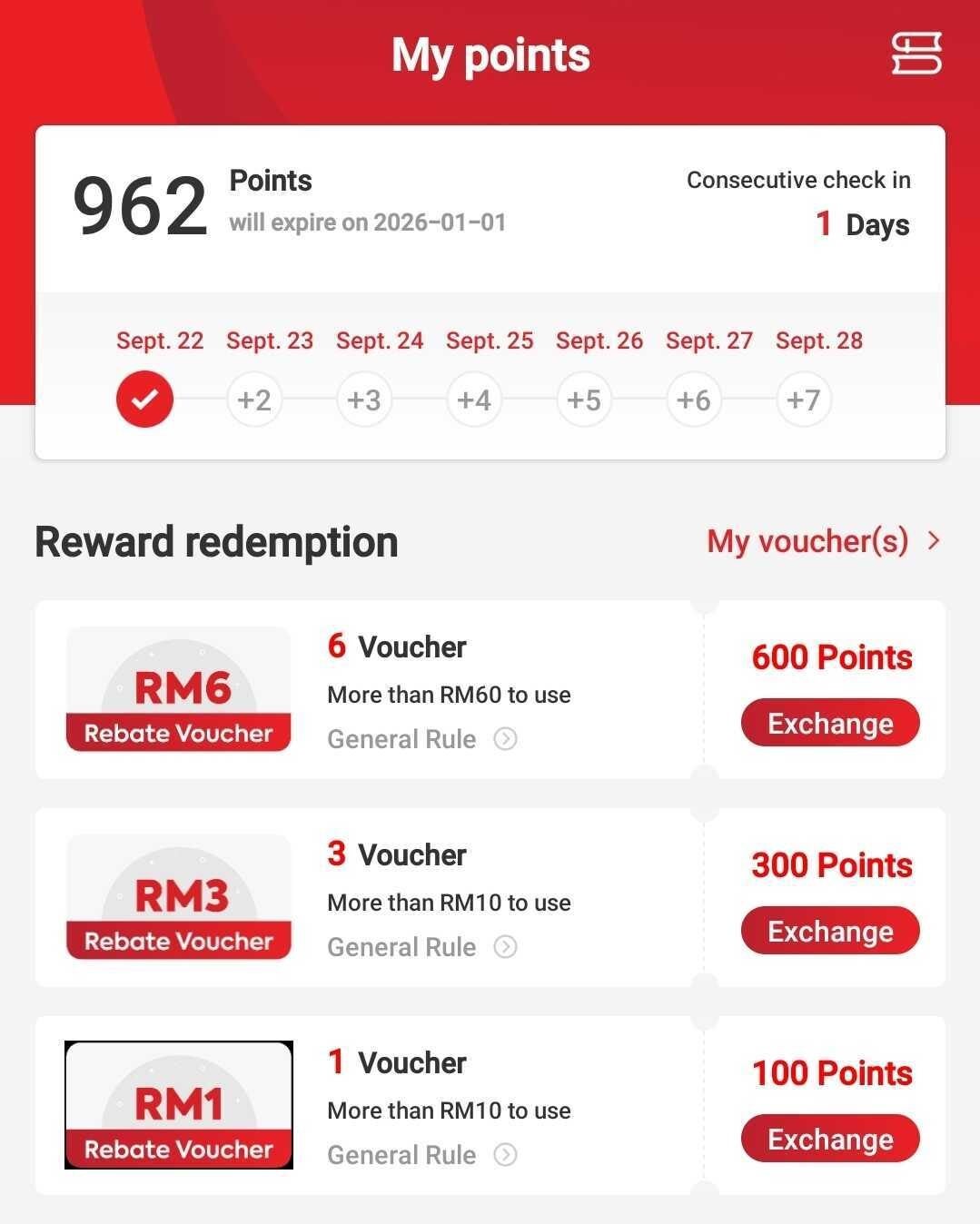Tap the +5 bonus circle under Sept. 26
Screen dimensions: 980x1224
(584, 399)
